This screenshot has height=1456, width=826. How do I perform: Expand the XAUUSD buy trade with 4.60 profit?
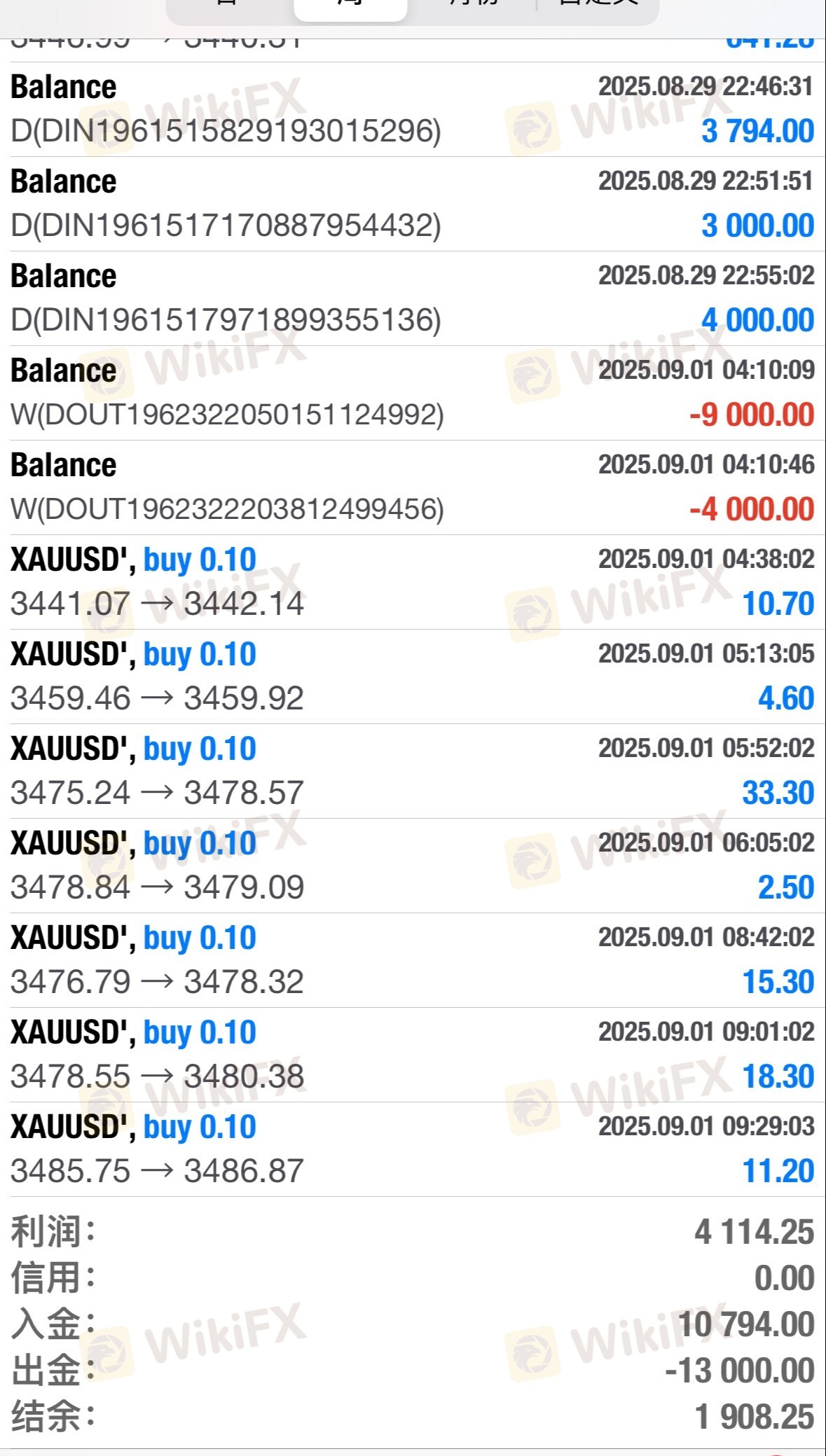click(x=413, y=677)
